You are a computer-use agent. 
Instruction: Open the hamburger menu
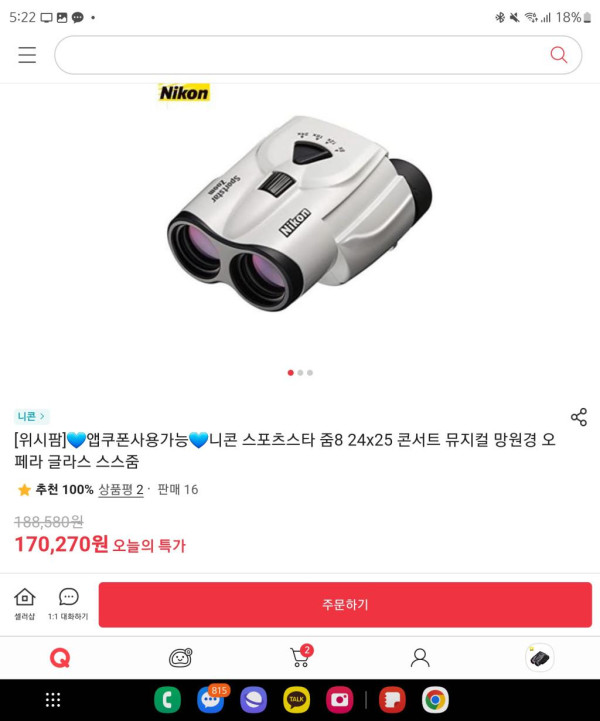click(27, 55)
